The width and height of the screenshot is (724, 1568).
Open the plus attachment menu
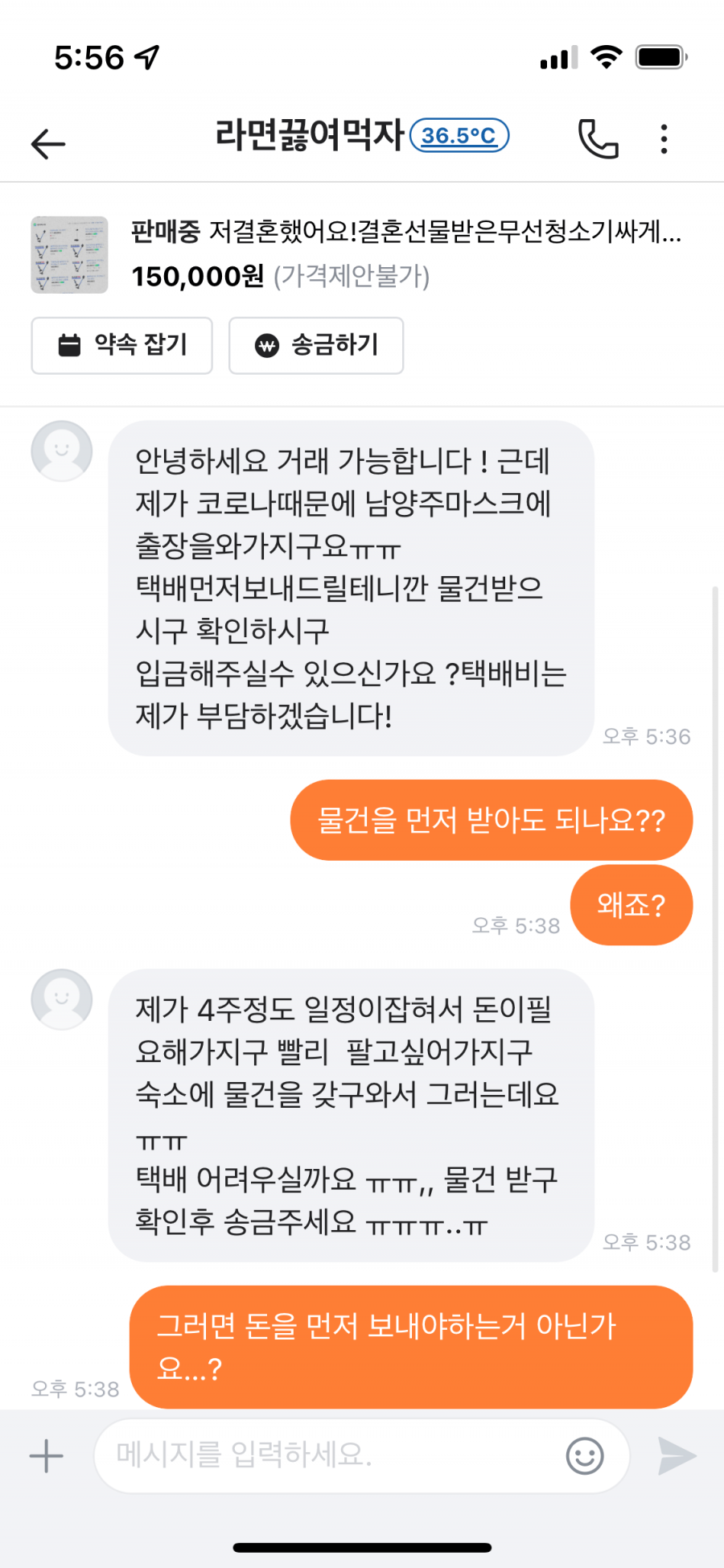47,1456
